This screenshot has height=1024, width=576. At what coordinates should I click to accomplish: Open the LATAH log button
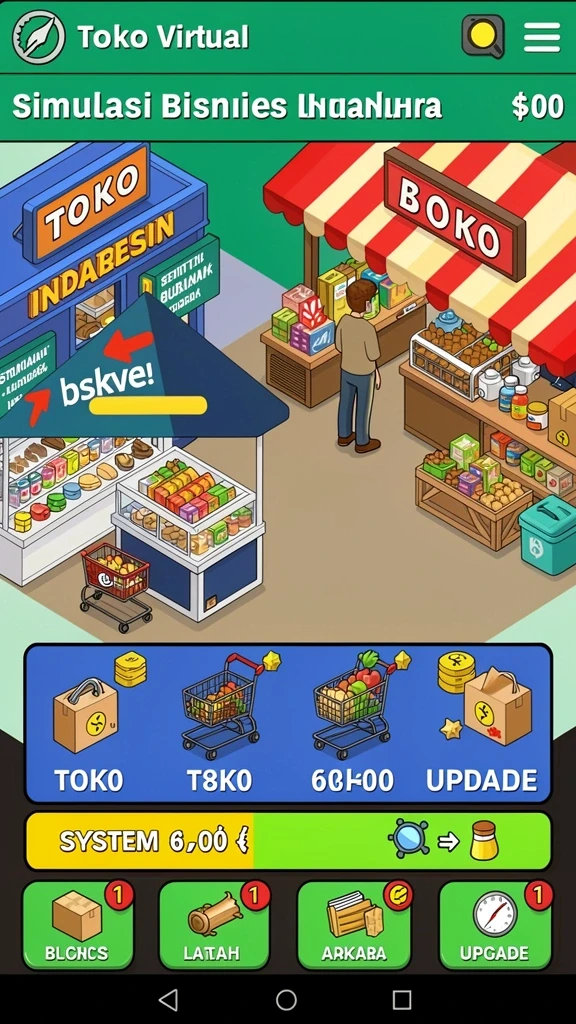(x=214, y=925)
